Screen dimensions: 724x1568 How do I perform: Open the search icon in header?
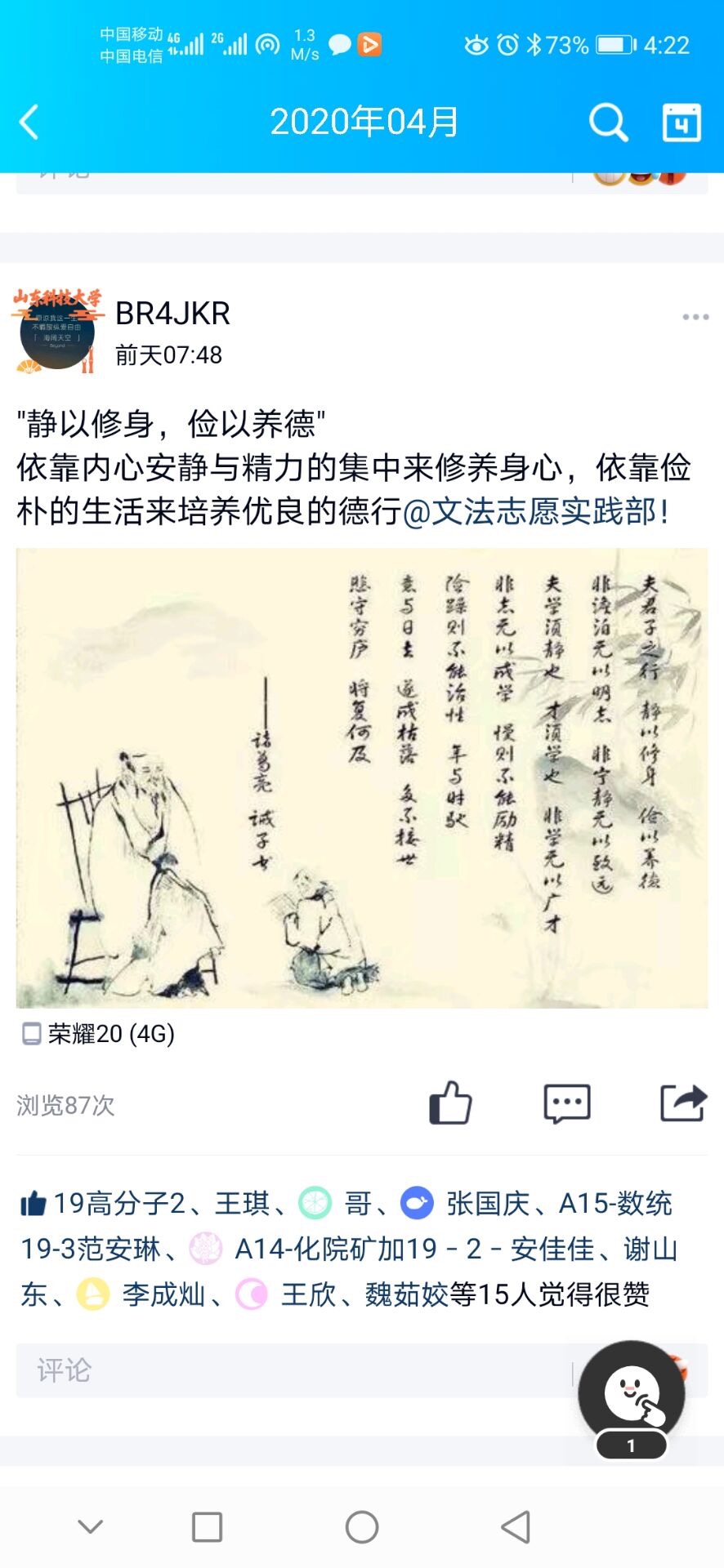coord(608,123)
